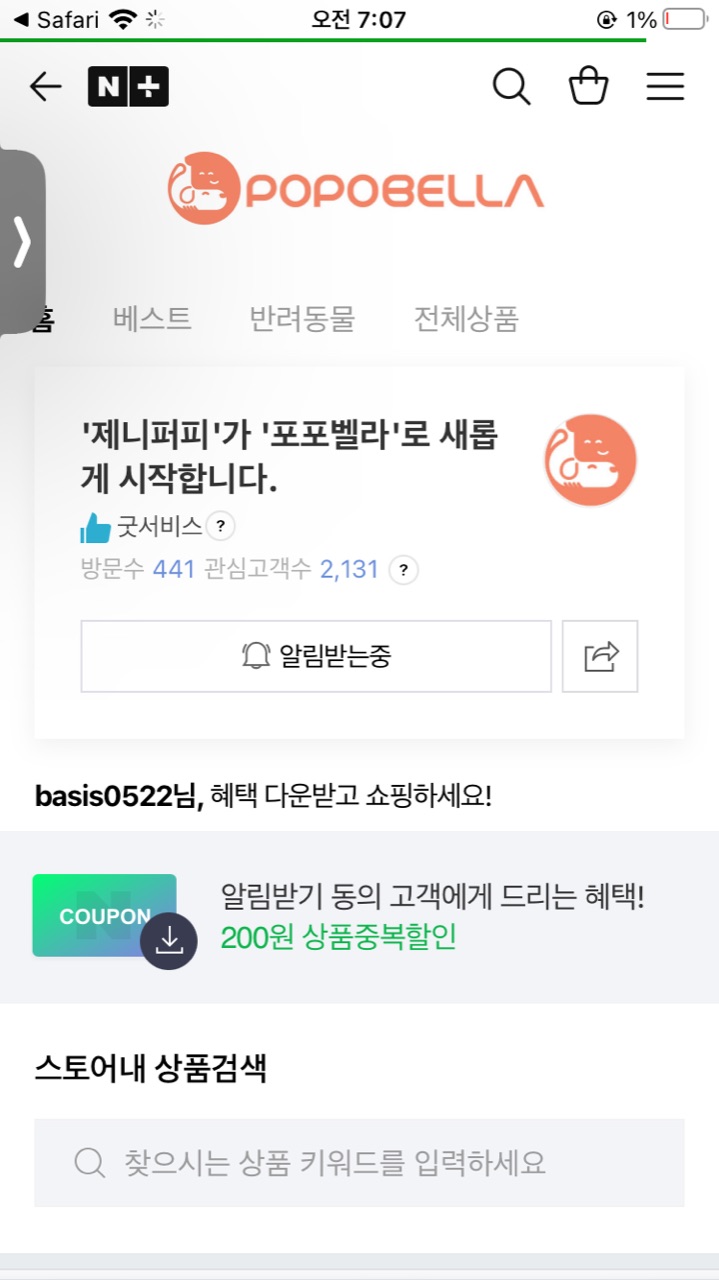Show help for 굿서비스 badge

tap(220, 526)
